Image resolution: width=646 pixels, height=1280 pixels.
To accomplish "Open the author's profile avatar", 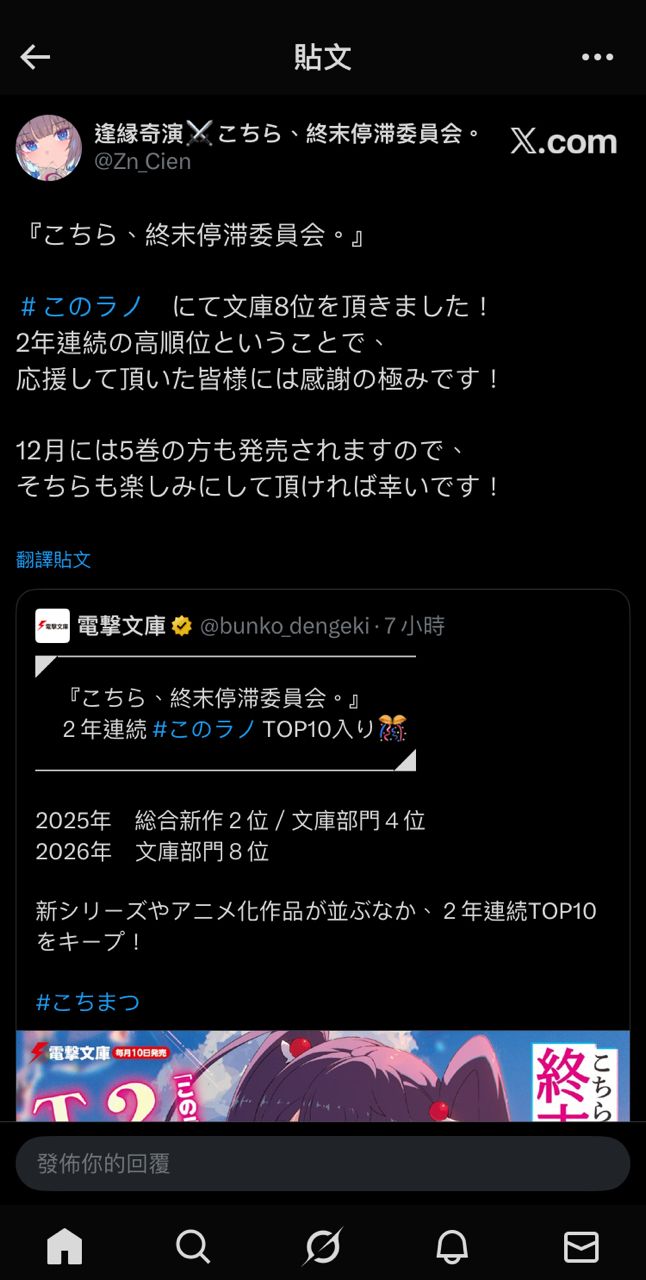I will [x=48, y=147].
